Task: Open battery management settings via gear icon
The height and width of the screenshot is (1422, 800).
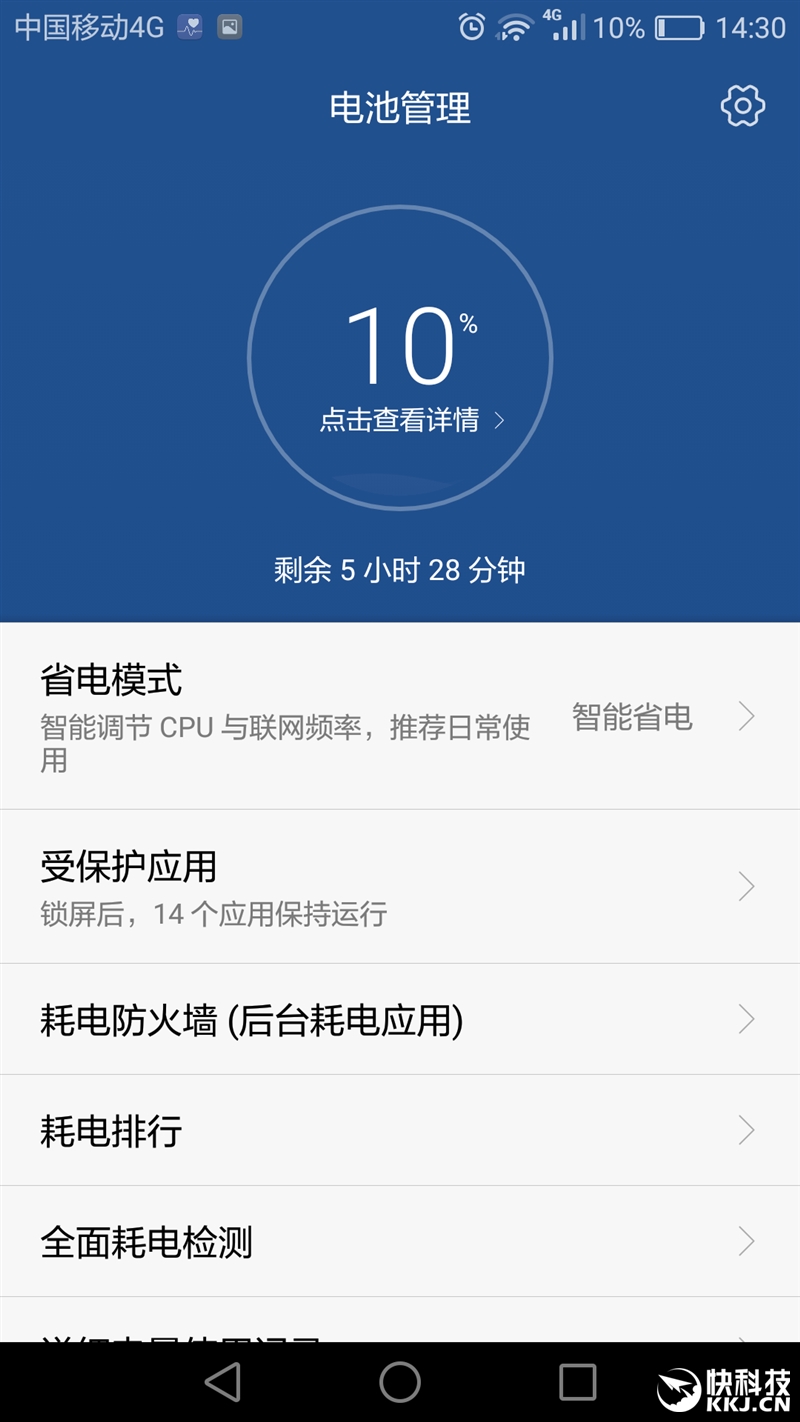Action: pyautogui.click(x=741, y=106)
